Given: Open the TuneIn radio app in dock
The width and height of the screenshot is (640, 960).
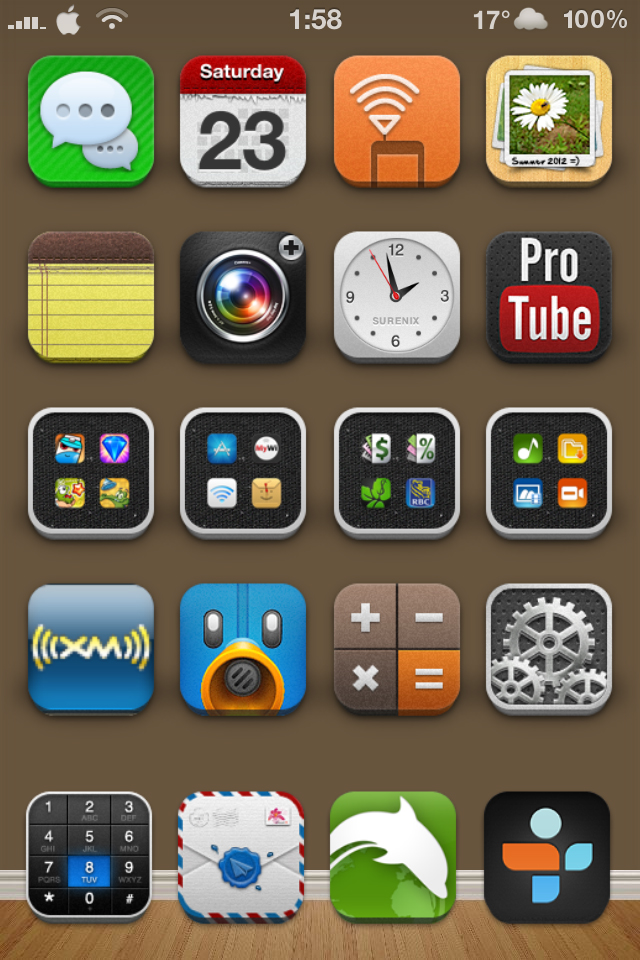Looking at the screenshot, I should pos(546,856).
